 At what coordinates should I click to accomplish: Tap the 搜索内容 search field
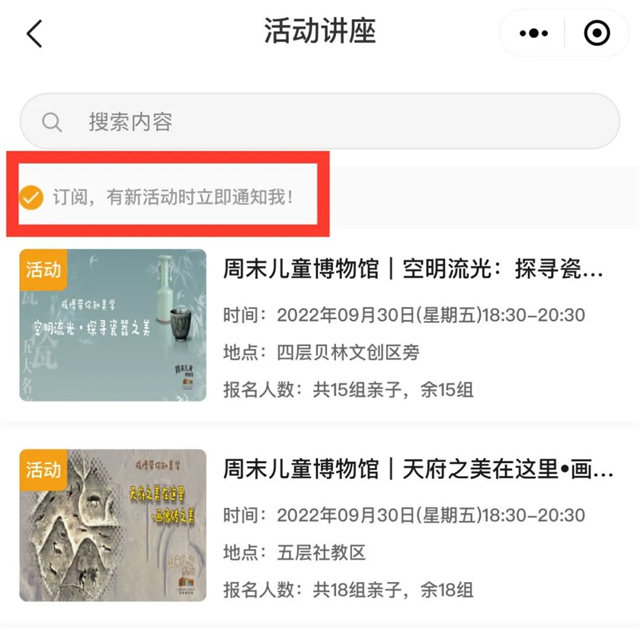pos(320,122)
